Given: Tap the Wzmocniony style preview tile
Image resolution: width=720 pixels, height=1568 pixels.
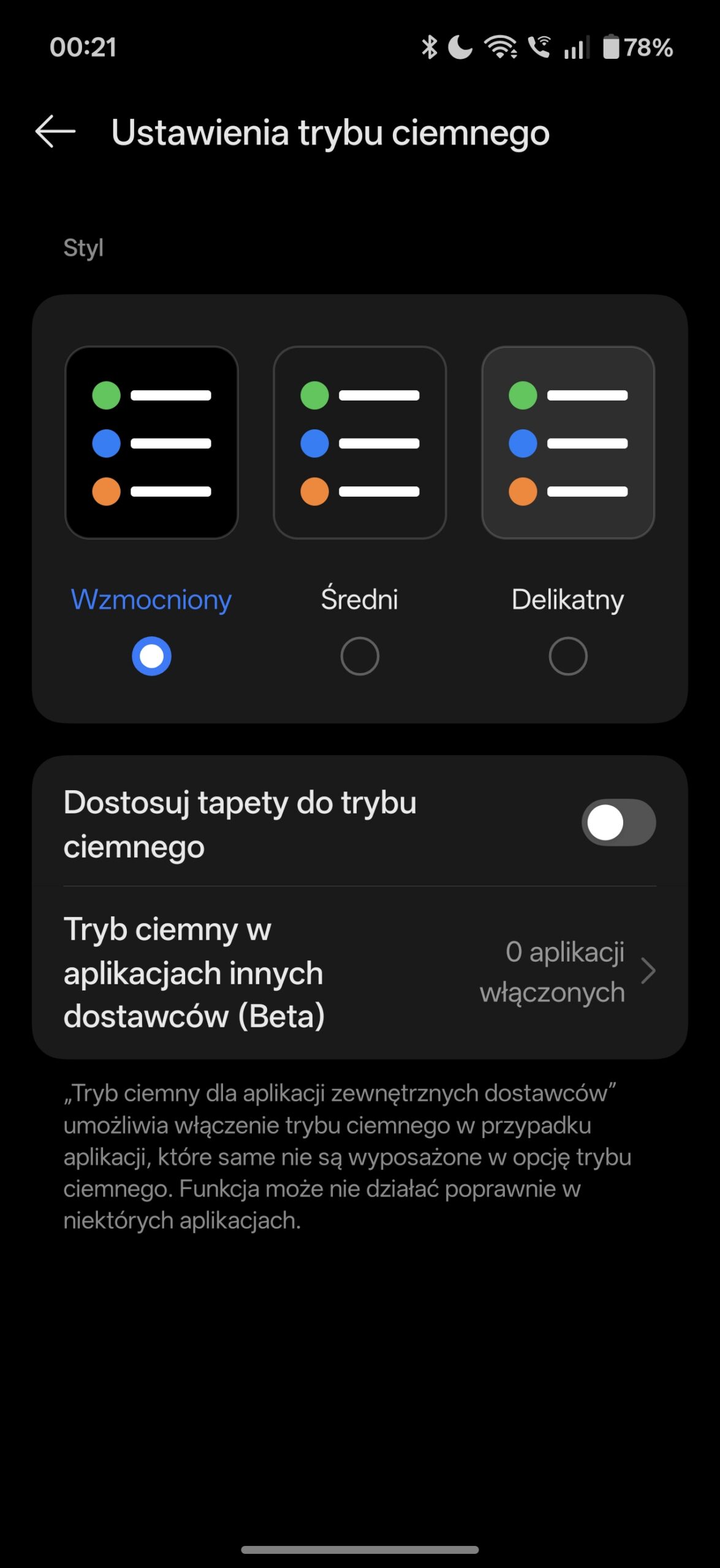Looking at the screenshot, I should [x=151, y=443].
